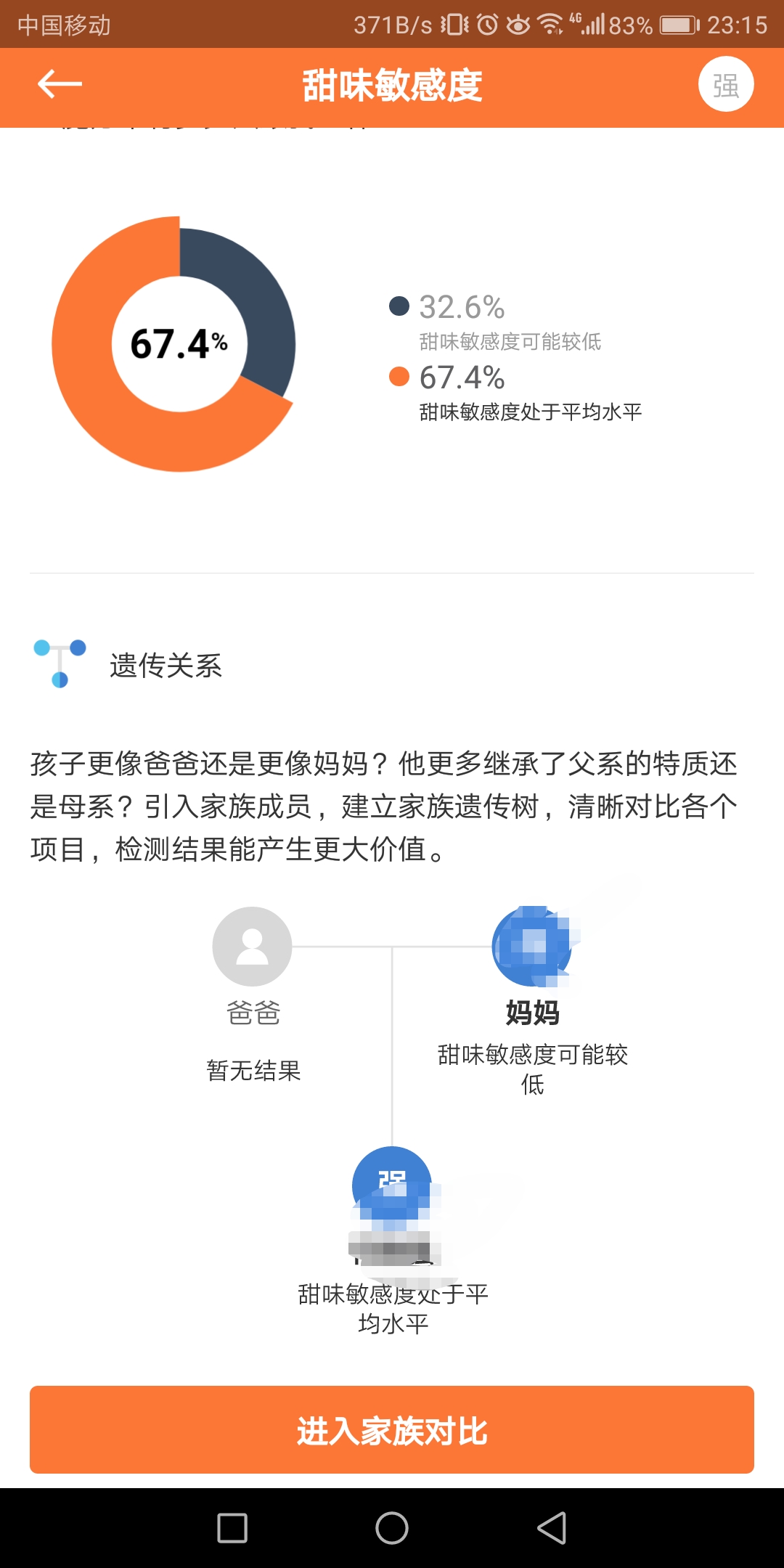This screenshot has width=784, height=1568.
Task: Tap 进入家族对比 button
Action: [392, 1429]
